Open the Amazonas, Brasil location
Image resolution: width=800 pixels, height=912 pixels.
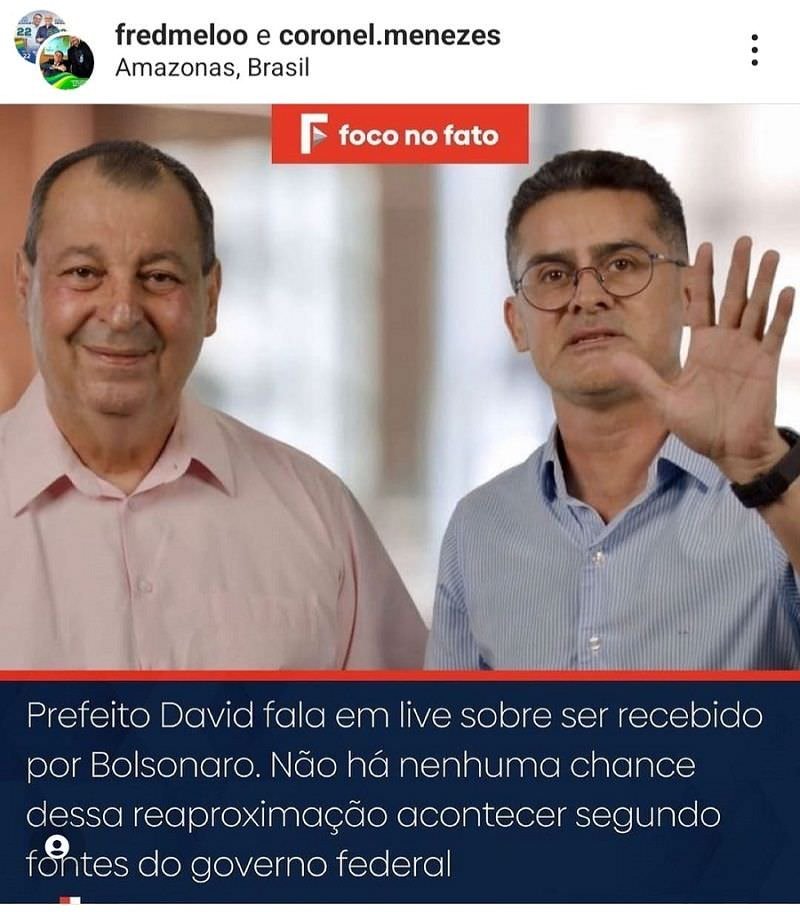(x=212, y=68)
